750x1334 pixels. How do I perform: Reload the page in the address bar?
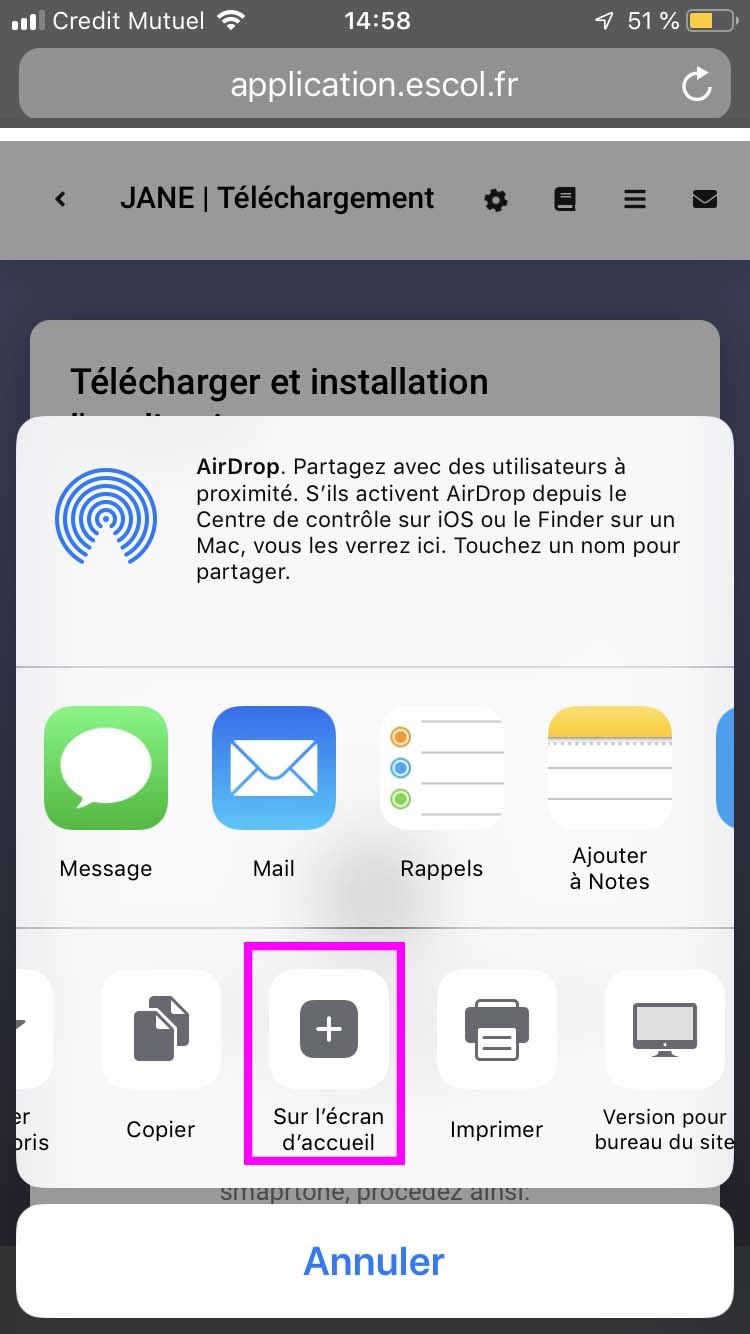point(696,84)
